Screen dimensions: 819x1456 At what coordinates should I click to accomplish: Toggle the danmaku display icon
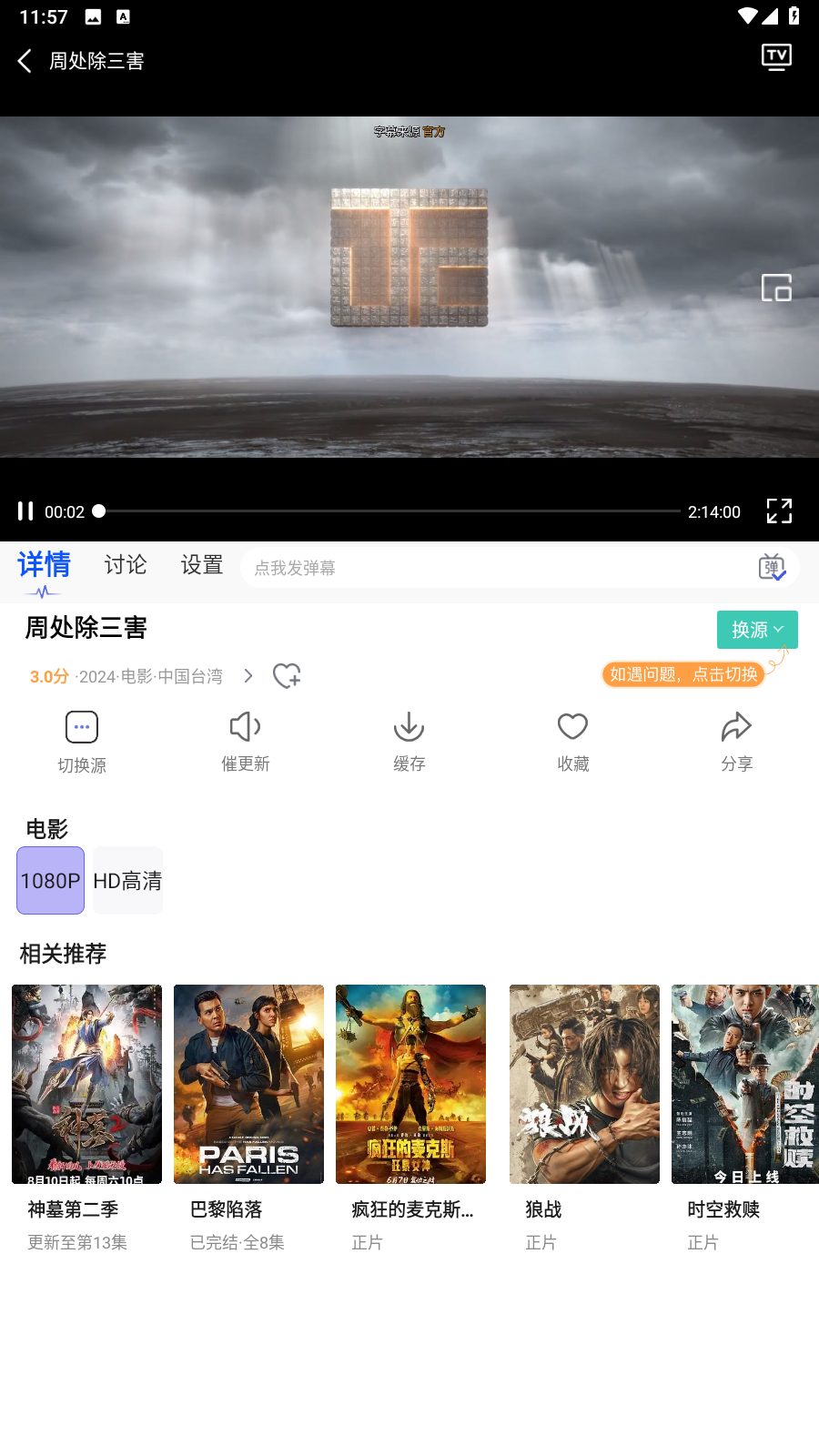[x=772, y=568]
